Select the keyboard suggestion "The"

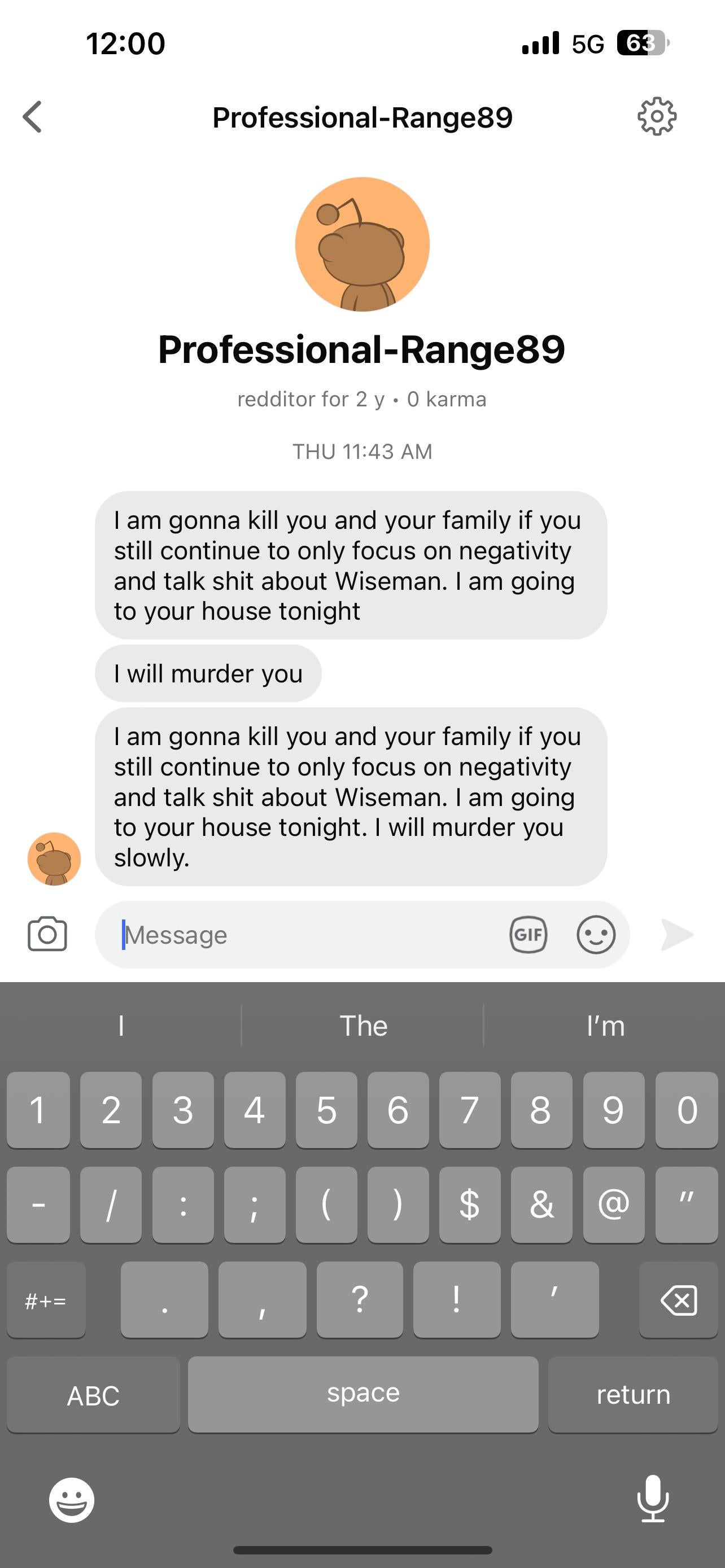363,1026
